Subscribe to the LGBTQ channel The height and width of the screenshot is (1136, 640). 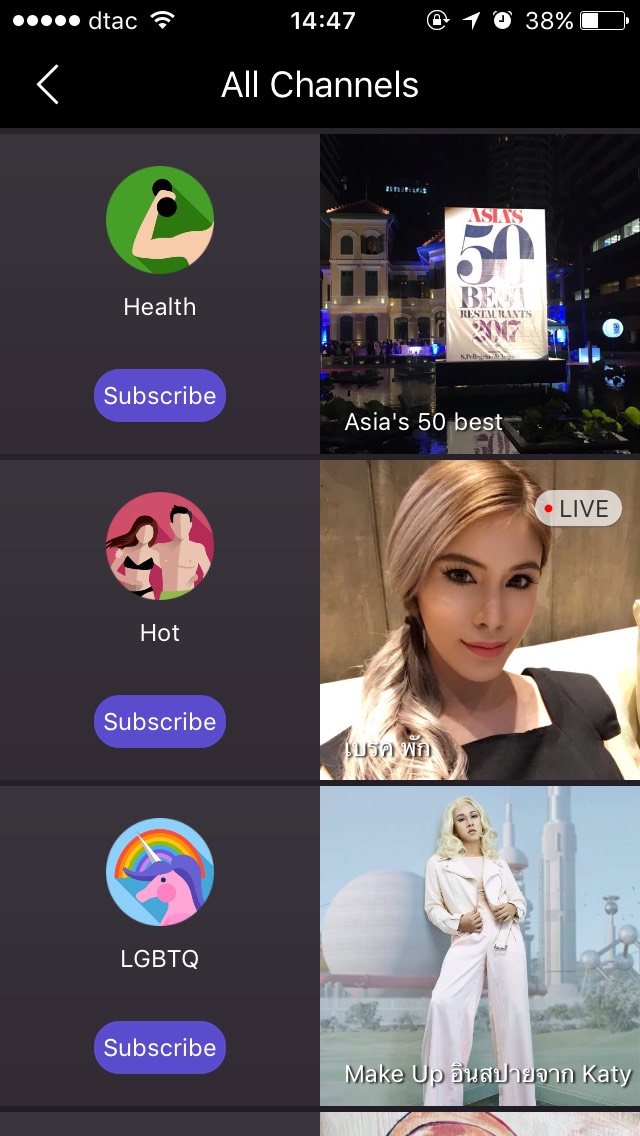click(x=160, y=1048)
